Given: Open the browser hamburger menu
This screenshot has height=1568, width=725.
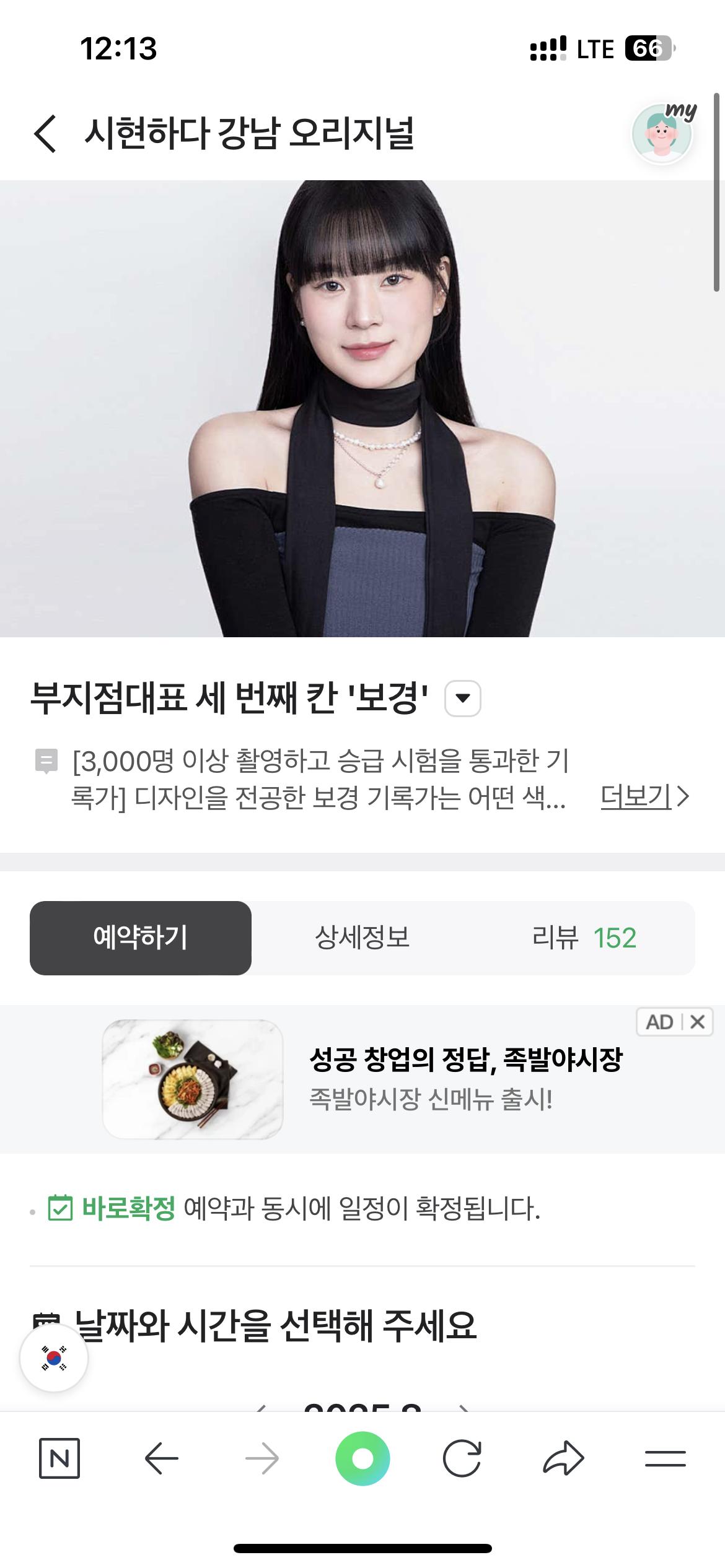Looking at the screenshot, I should pyautogui.click(x=665, y=1458).
